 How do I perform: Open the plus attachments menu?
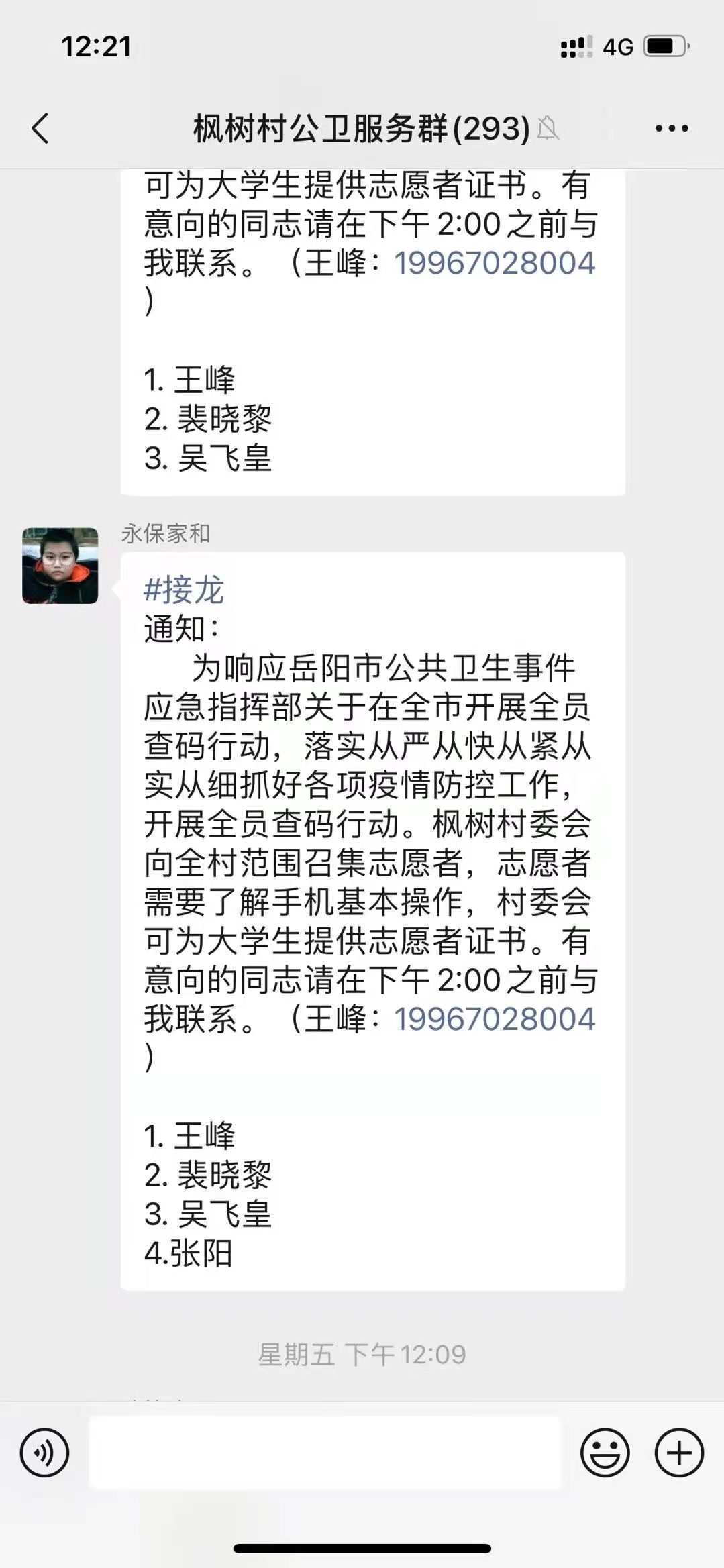click(x=679, y=1453)
